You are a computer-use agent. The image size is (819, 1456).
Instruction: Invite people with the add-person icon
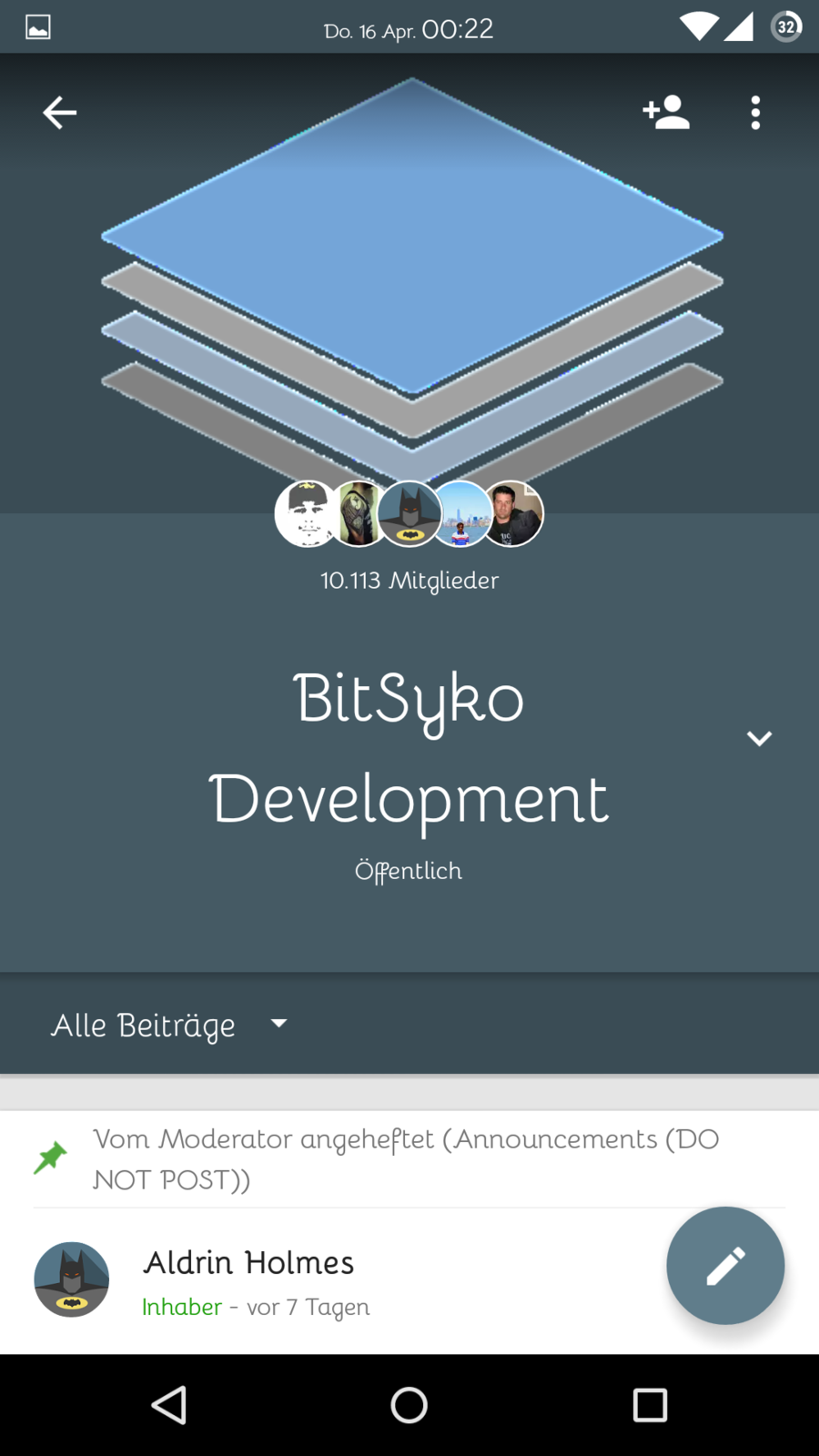tap(666, 113)
